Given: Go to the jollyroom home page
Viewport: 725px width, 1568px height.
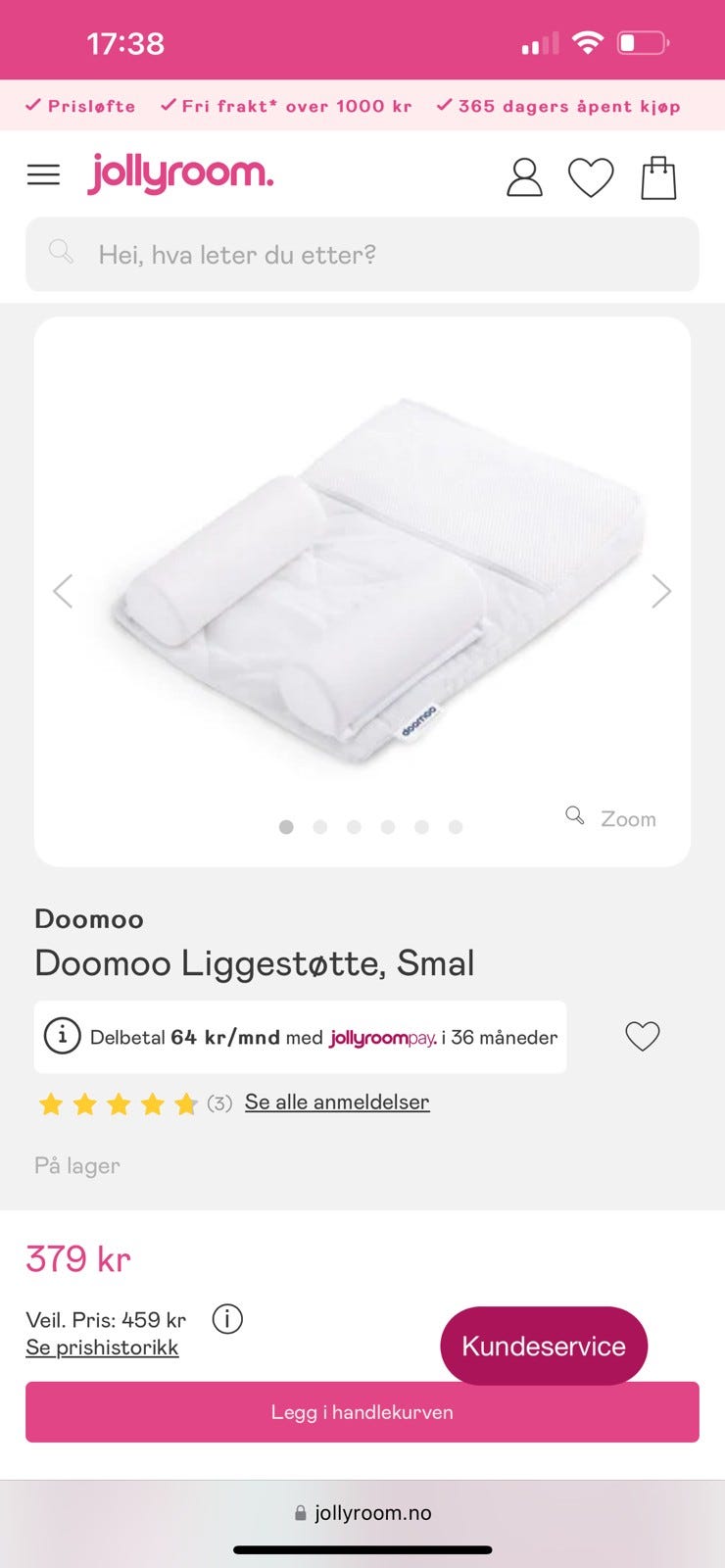Looking at the screenshot, I should 181,173.
